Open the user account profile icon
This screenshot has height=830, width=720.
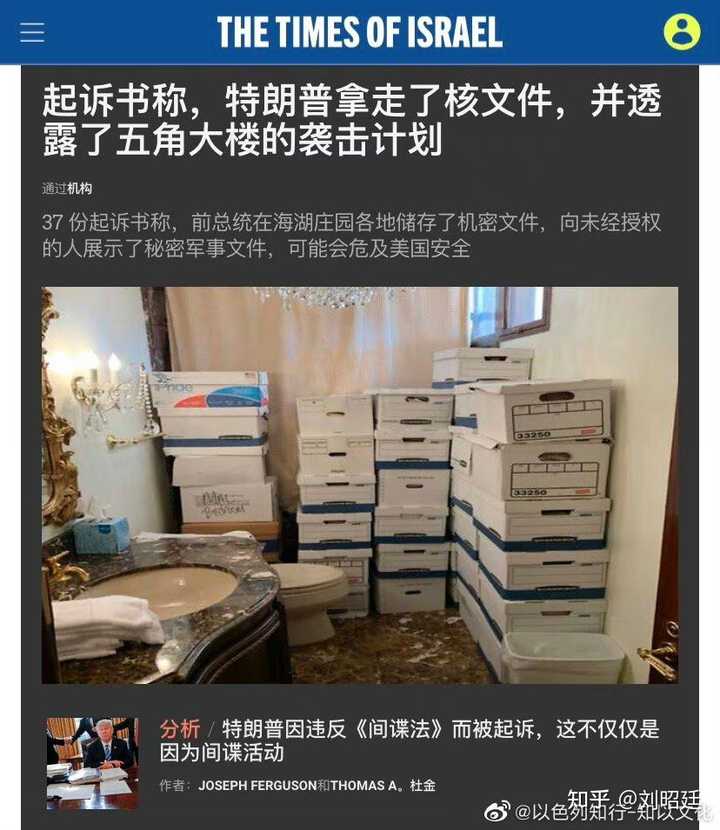tap(682, 32)
